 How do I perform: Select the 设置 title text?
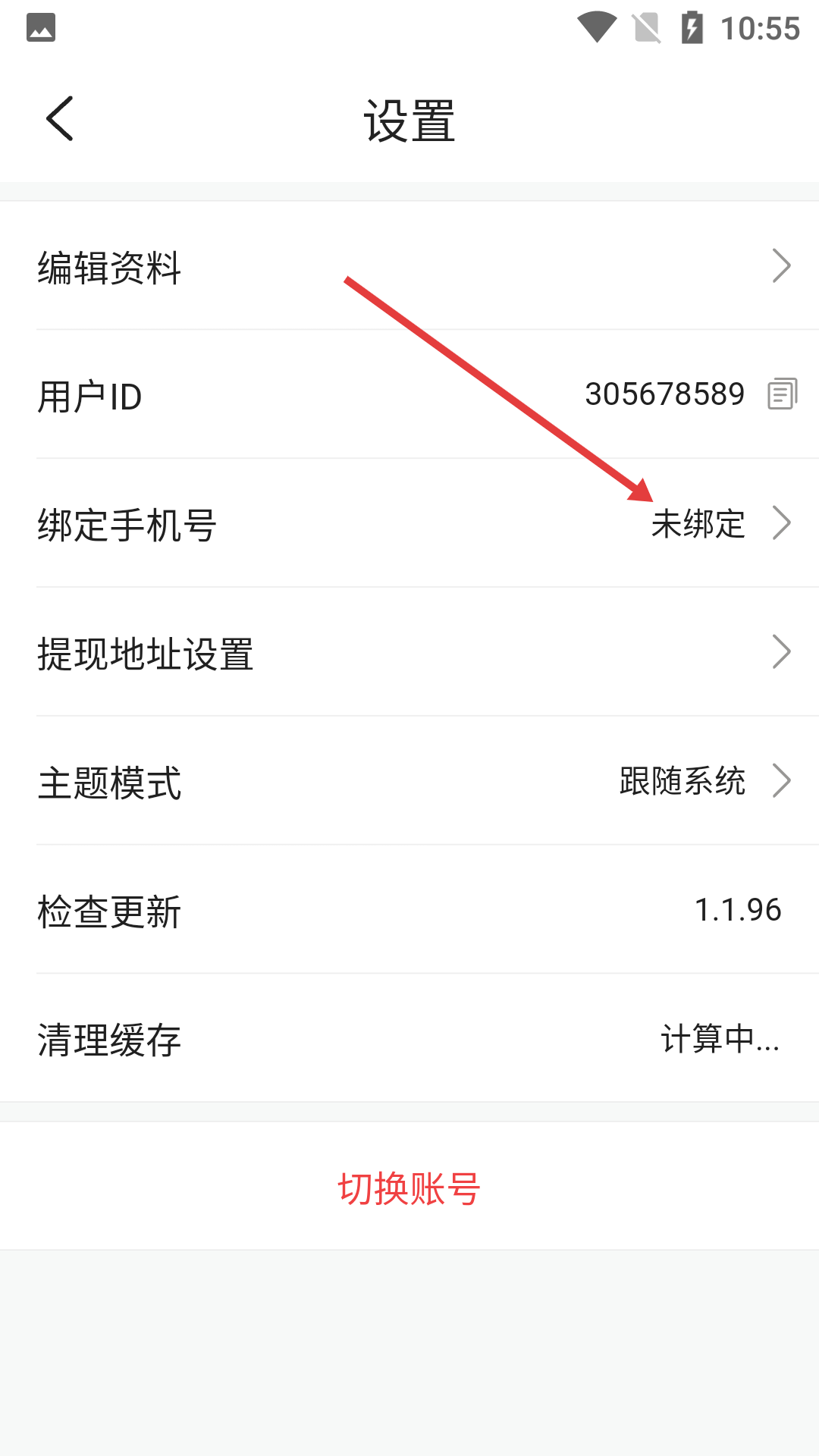click(x=408, y=121)
